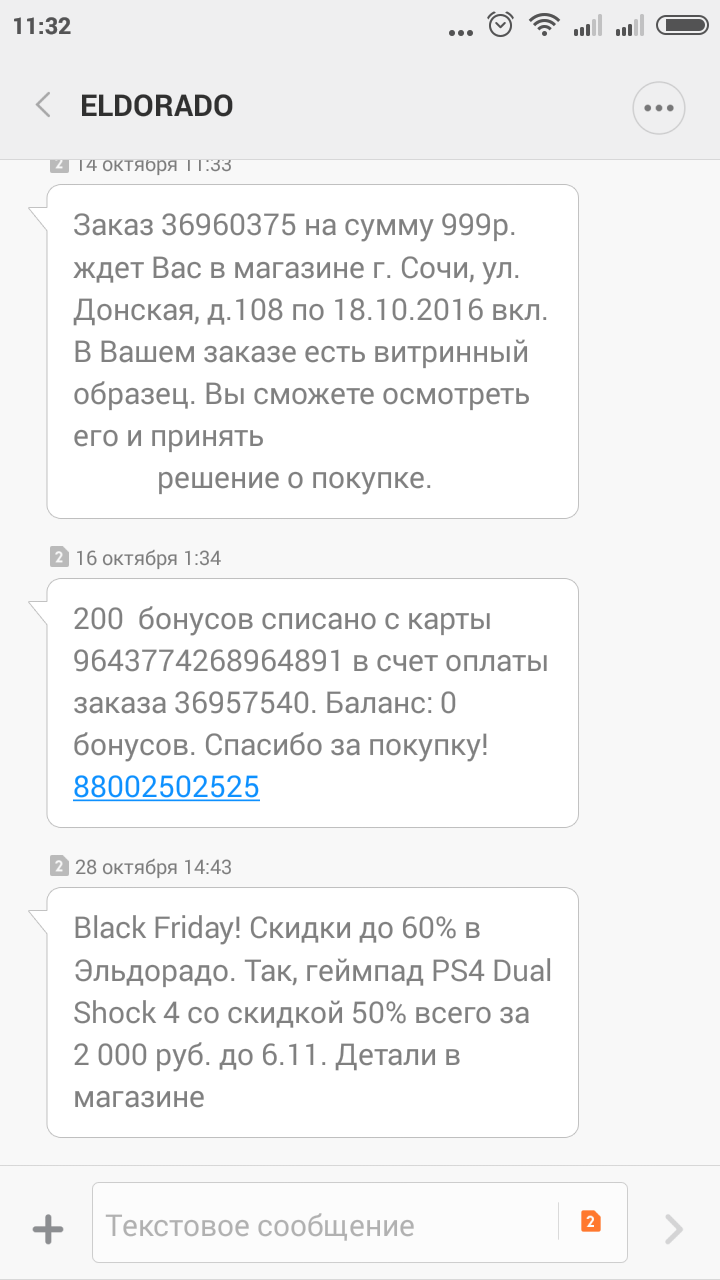720x1280 pixels.
Task: Focus the Текстовое сообщение input field
Action: point(326,1224)
